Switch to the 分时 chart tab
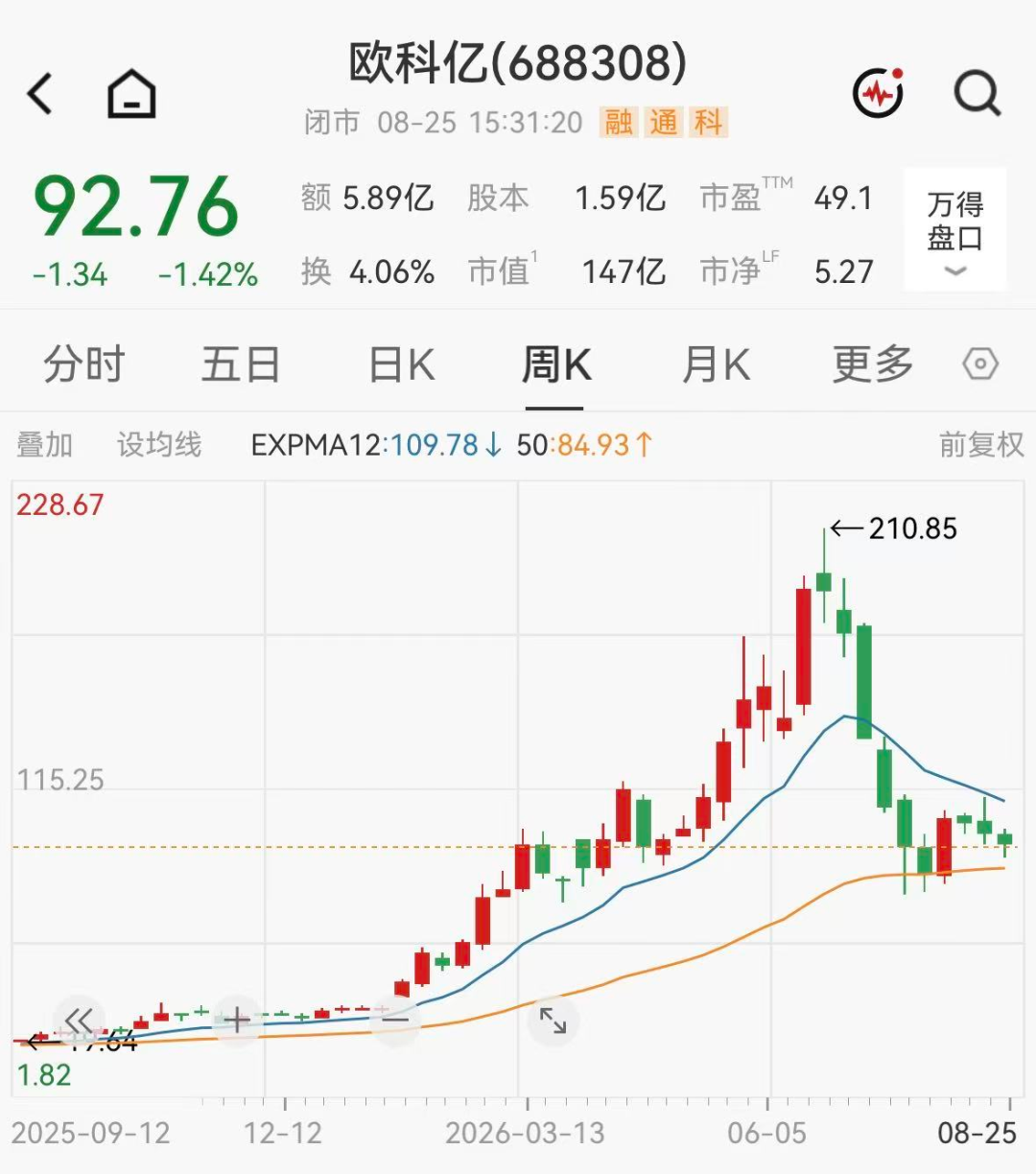This screenshot has height=1174, width=1036. (84, 365)
